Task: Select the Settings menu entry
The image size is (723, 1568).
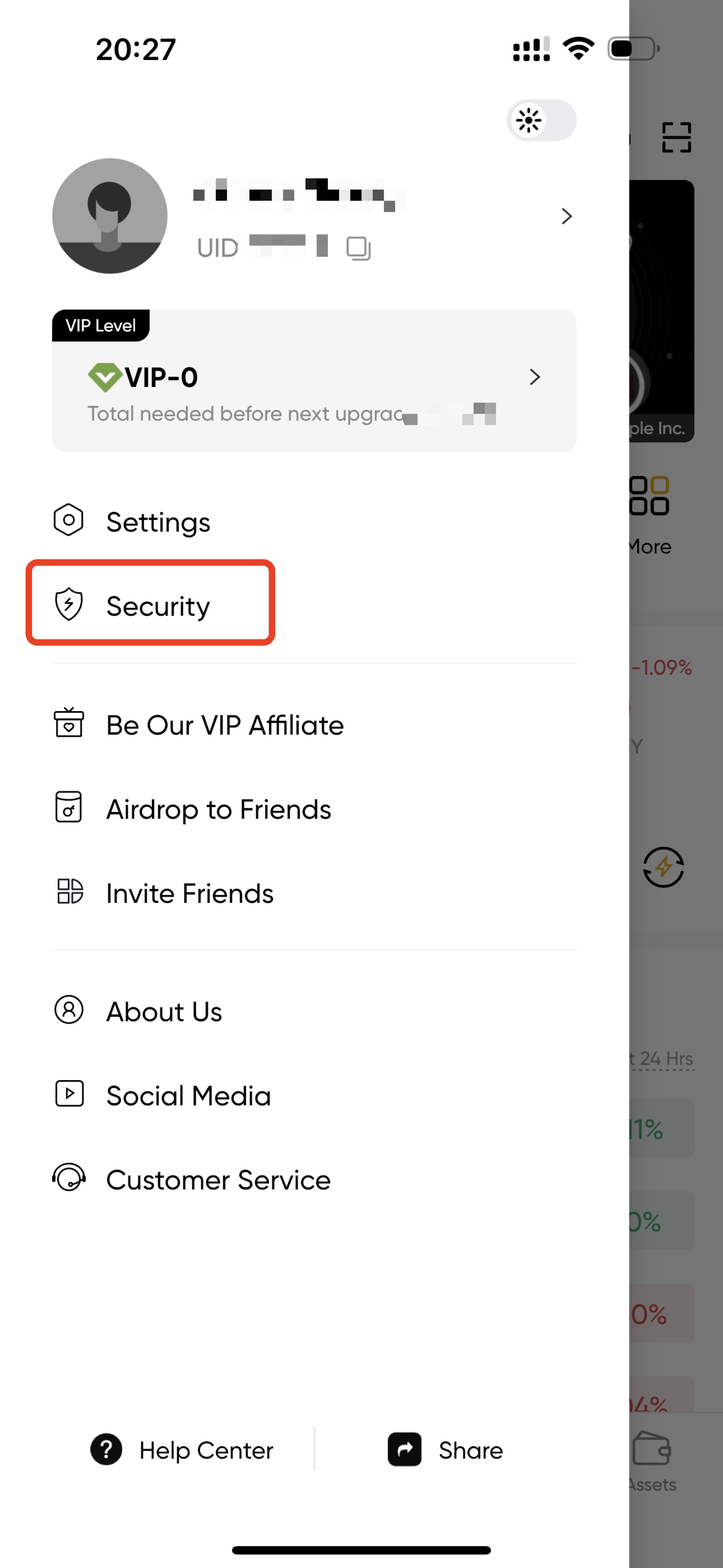Action: (158, 522)
